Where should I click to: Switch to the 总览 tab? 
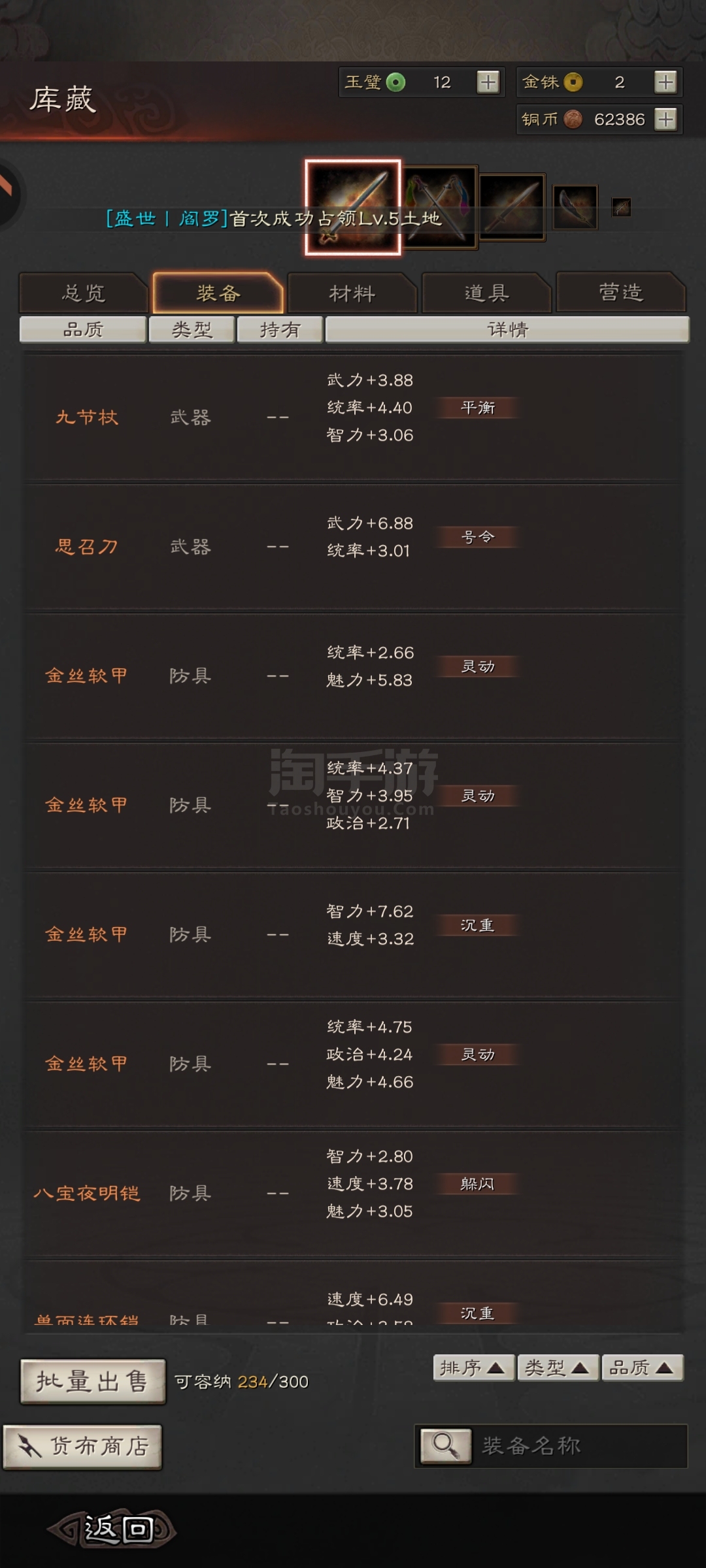84,293
